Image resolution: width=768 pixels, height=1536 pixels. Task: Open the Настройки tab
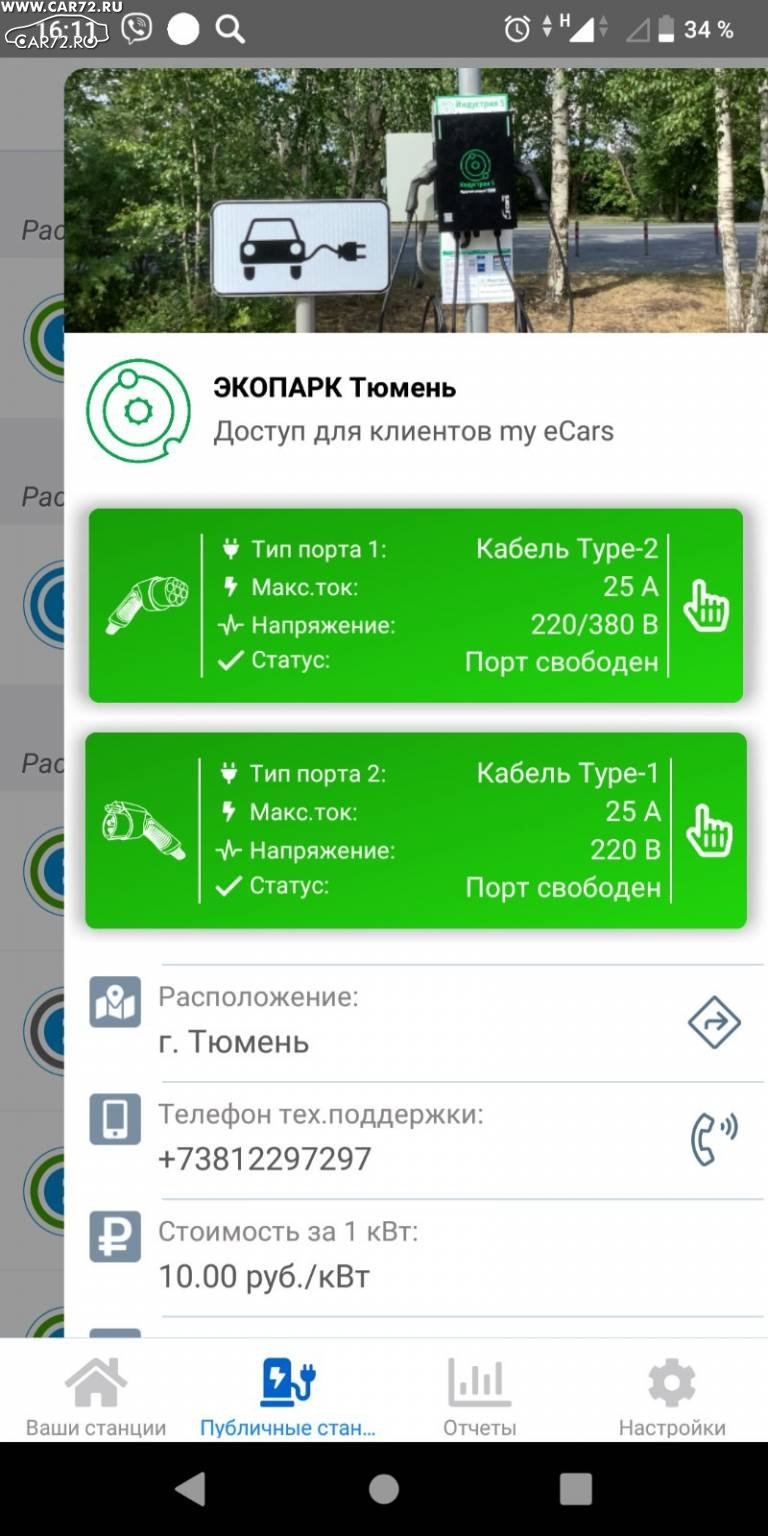(x=672, y=1396)
